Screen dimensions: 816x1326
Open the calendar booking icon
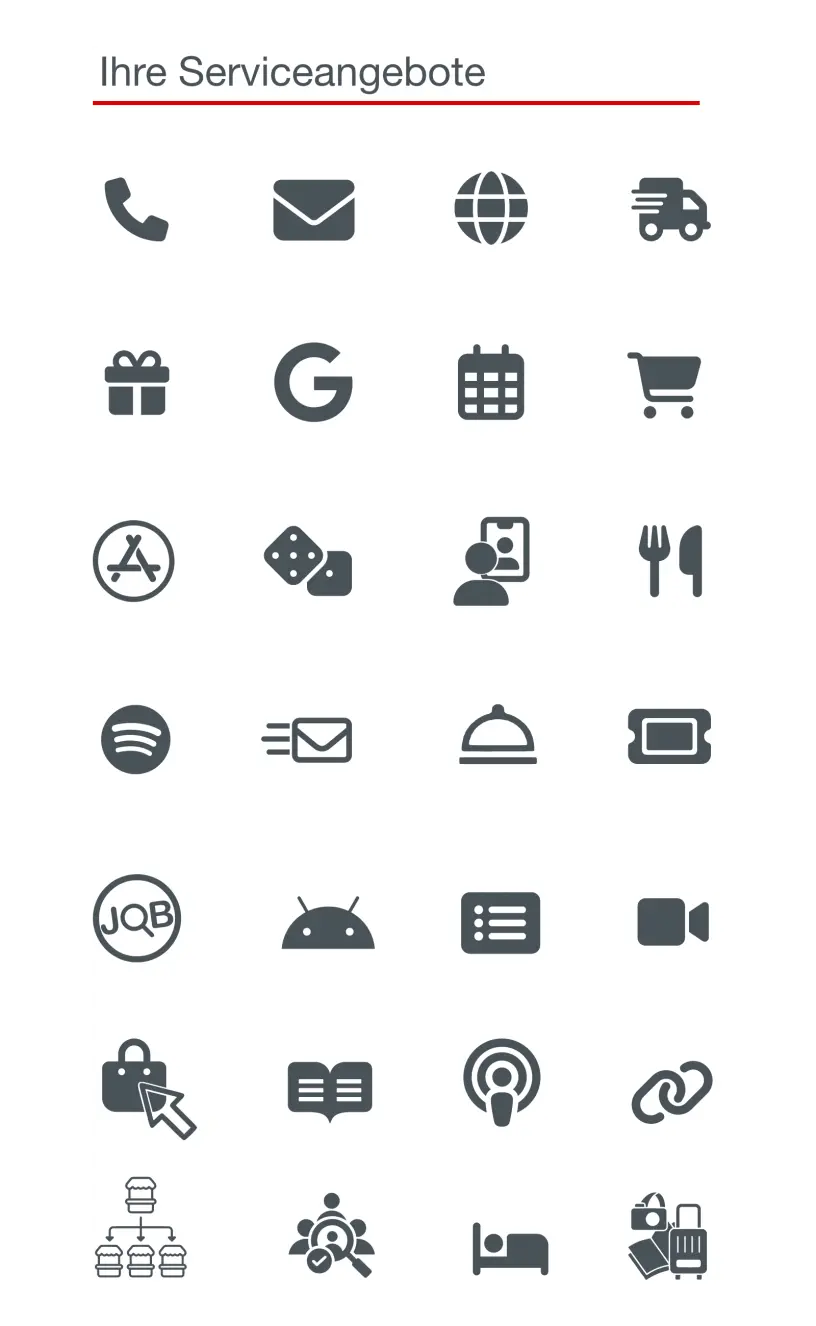tap(491, 382)
